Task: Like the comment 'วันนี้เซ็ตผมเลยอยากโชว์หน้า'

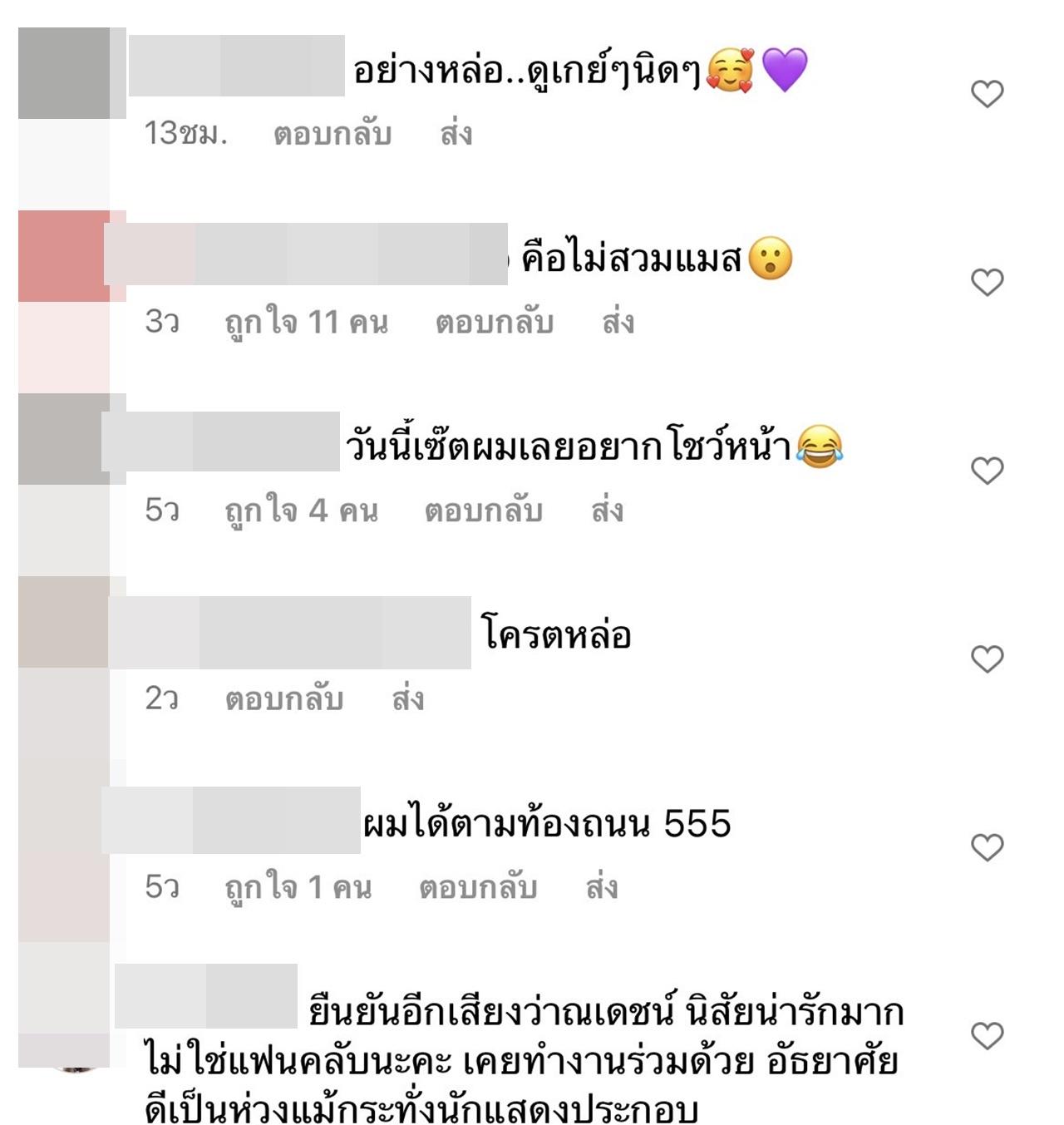Action: (987, 471)
